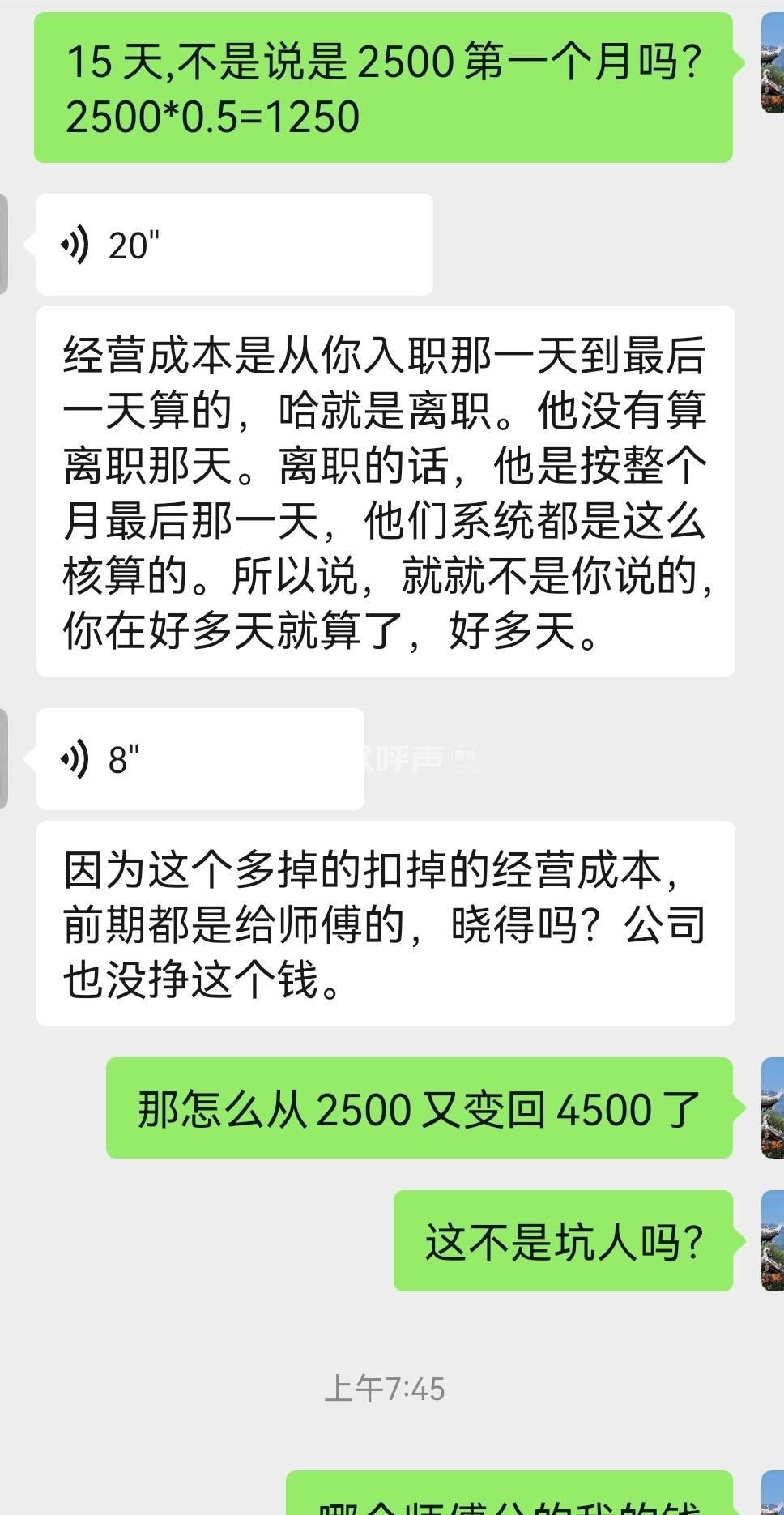Play the 8-second voice message
Screen dimensions: 784x1515
click(x=199, y=759)
